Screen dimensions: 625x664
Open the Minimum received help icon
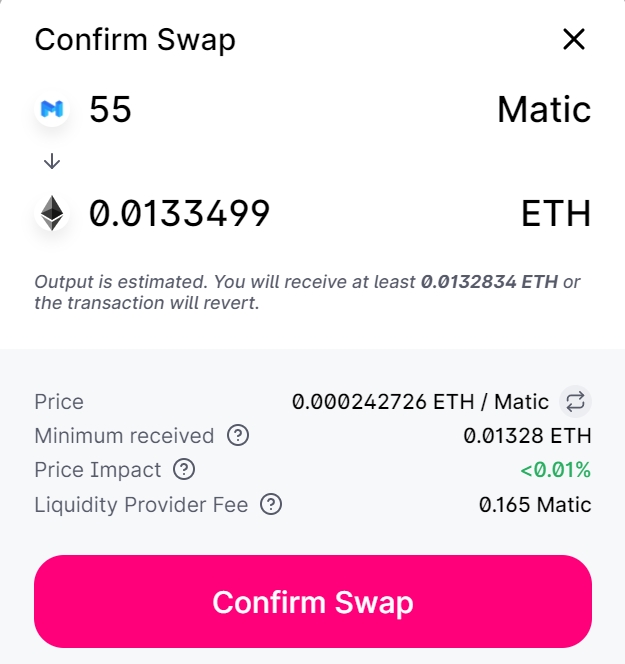coord(238,436)
